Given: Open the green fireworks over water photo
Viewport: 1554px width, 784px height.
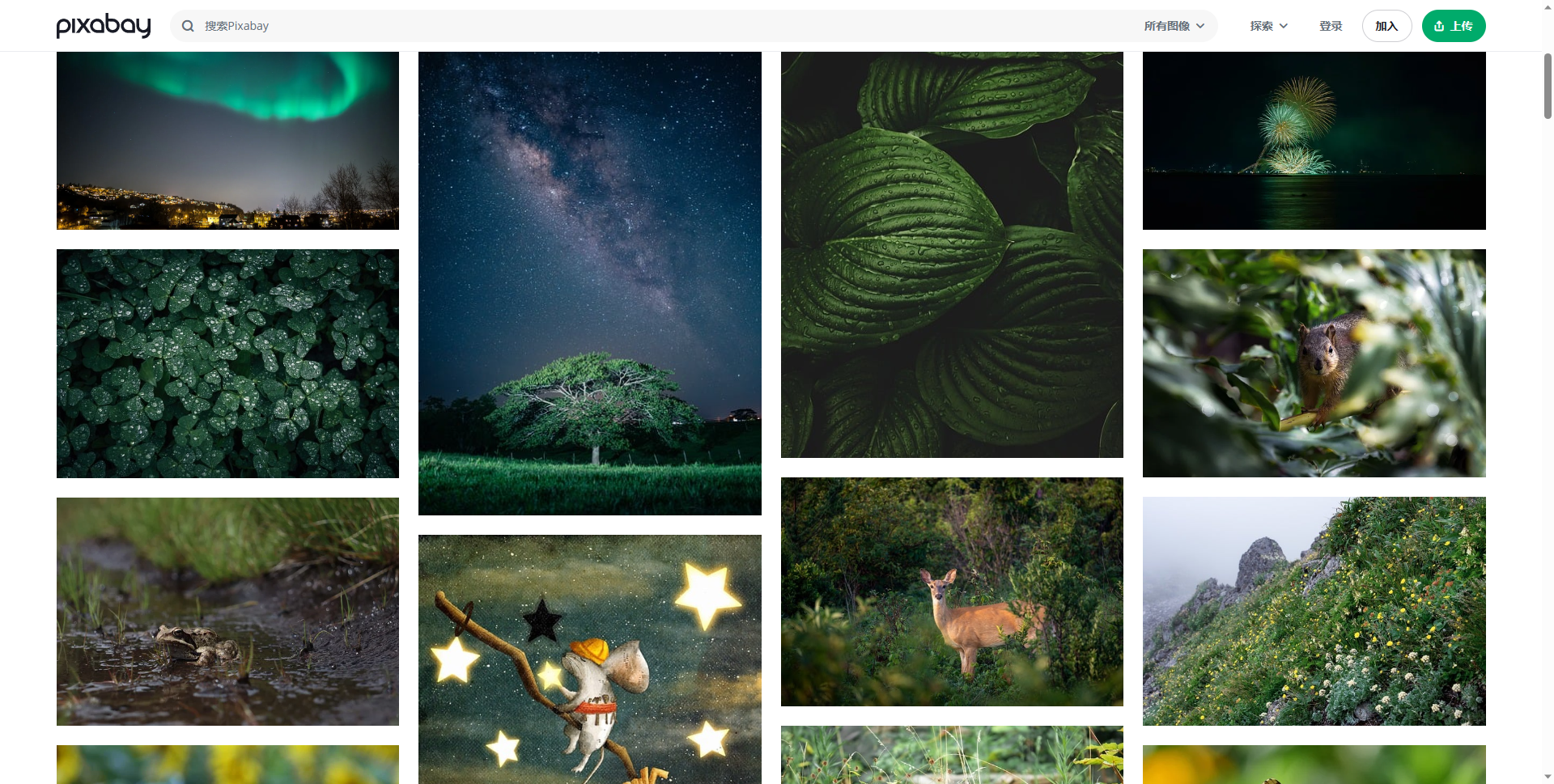Looking at the screenshot, I should pyautogui.click(x=1314, y=141).
